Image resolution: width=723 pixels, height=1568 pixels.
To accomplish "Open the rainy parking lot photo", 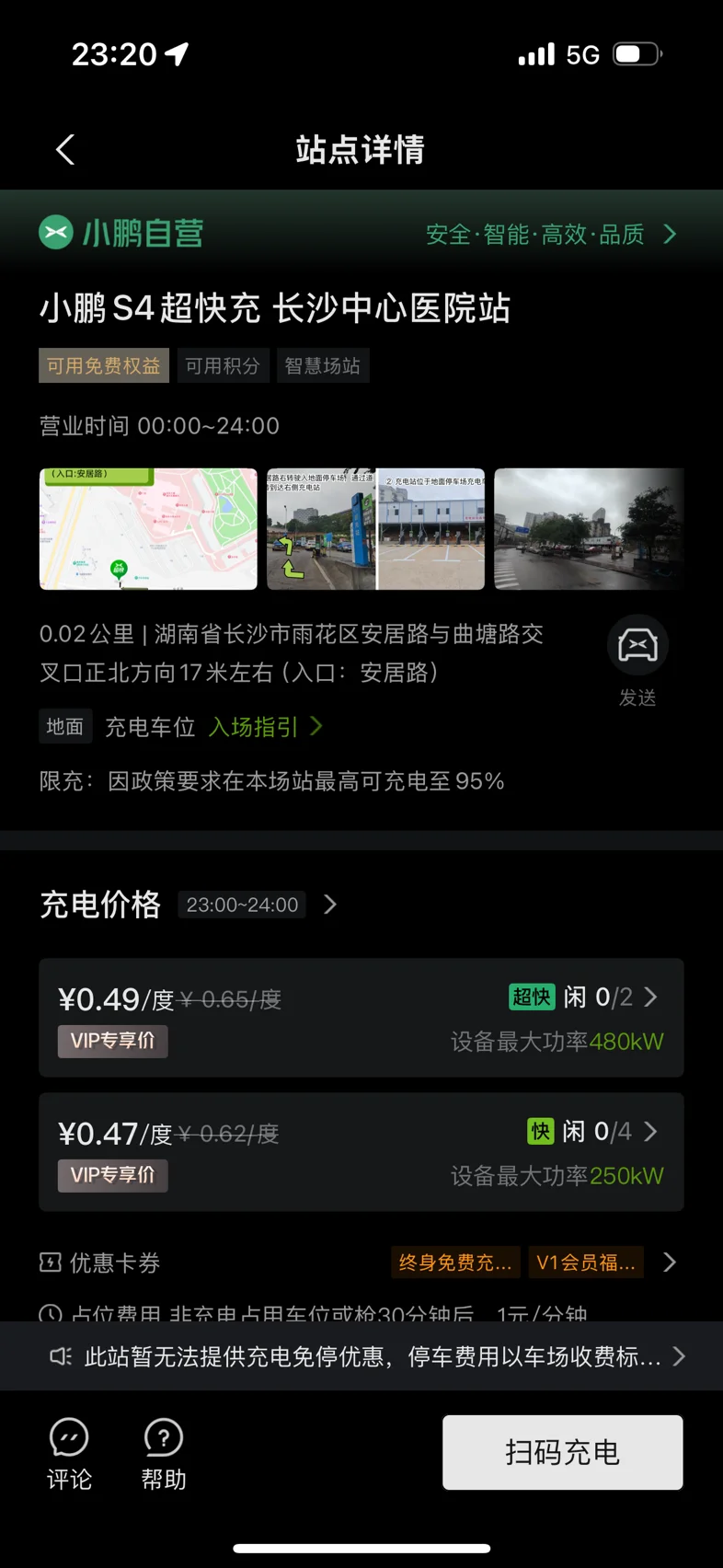I will (x=589, y=529).
